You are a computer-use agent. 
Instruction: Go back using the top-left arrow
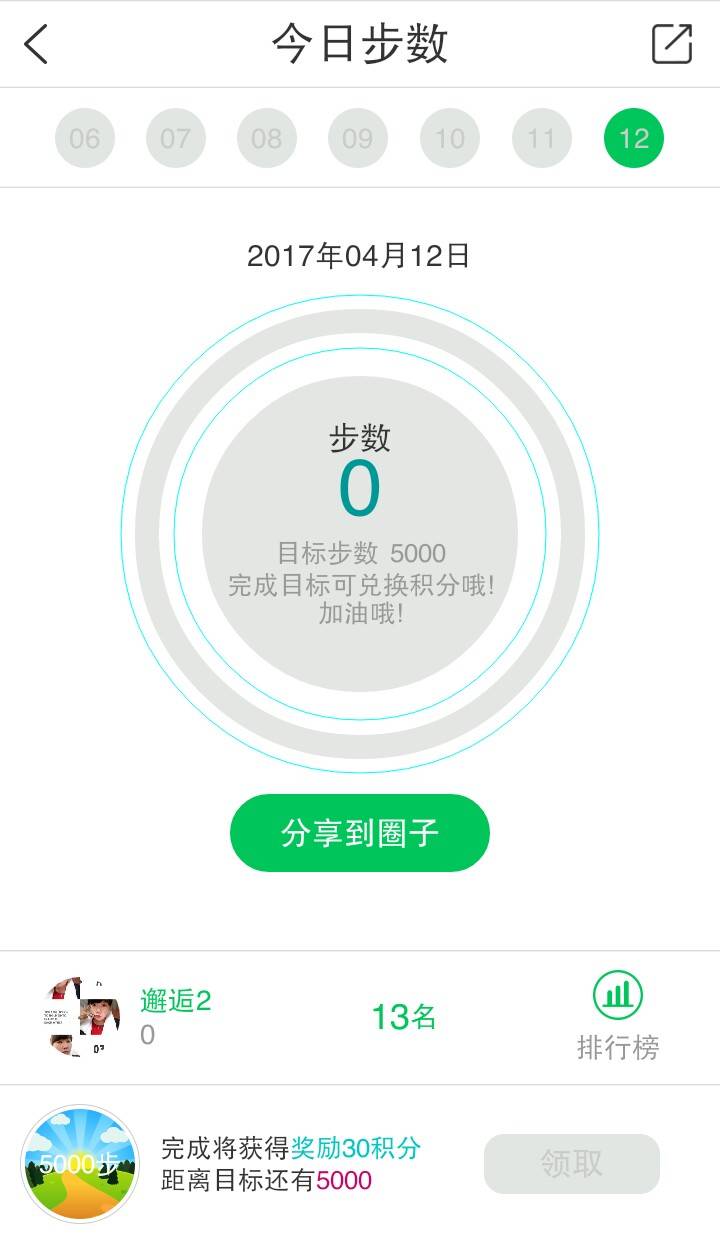36,45
